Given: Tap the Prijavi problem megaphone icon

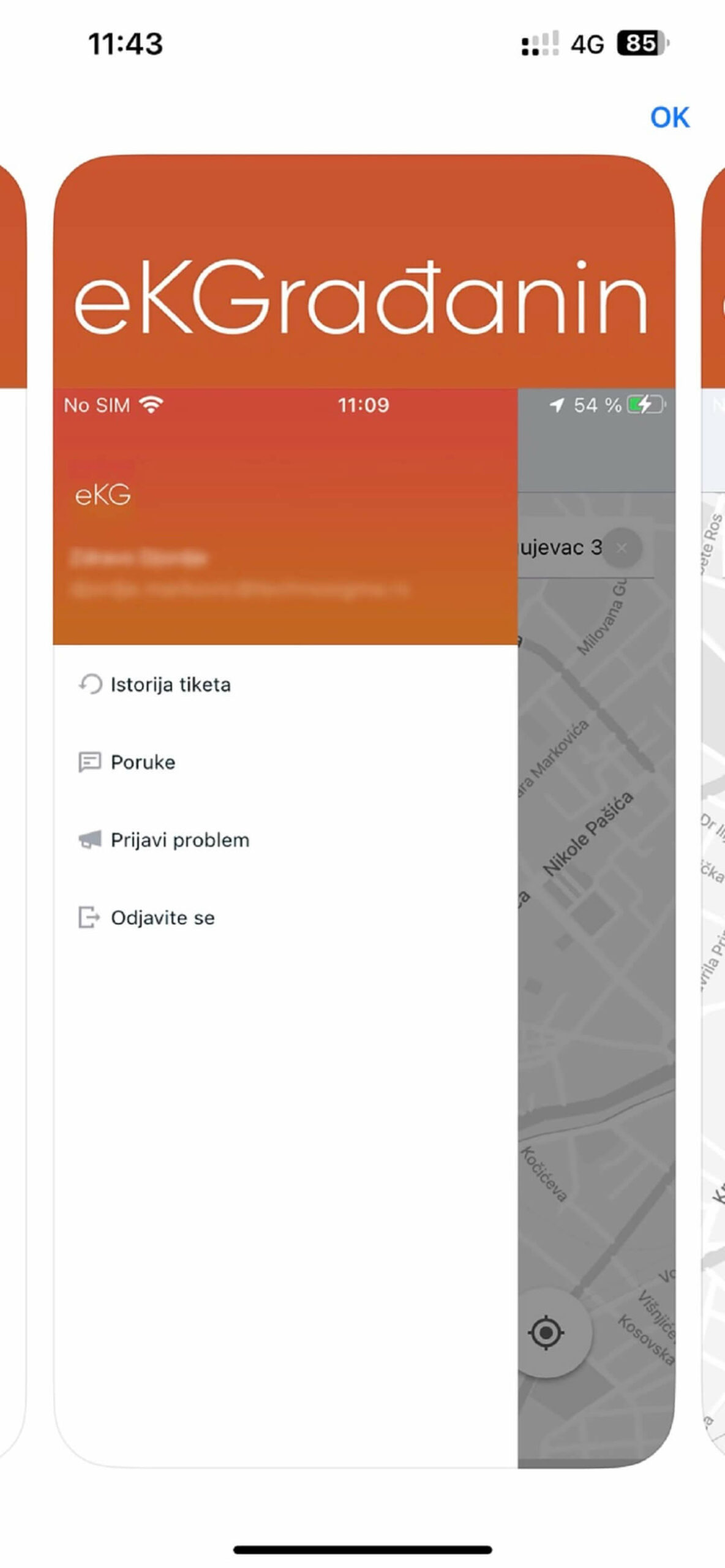Looking at the screenshot, I should click(x=90, y=840).
